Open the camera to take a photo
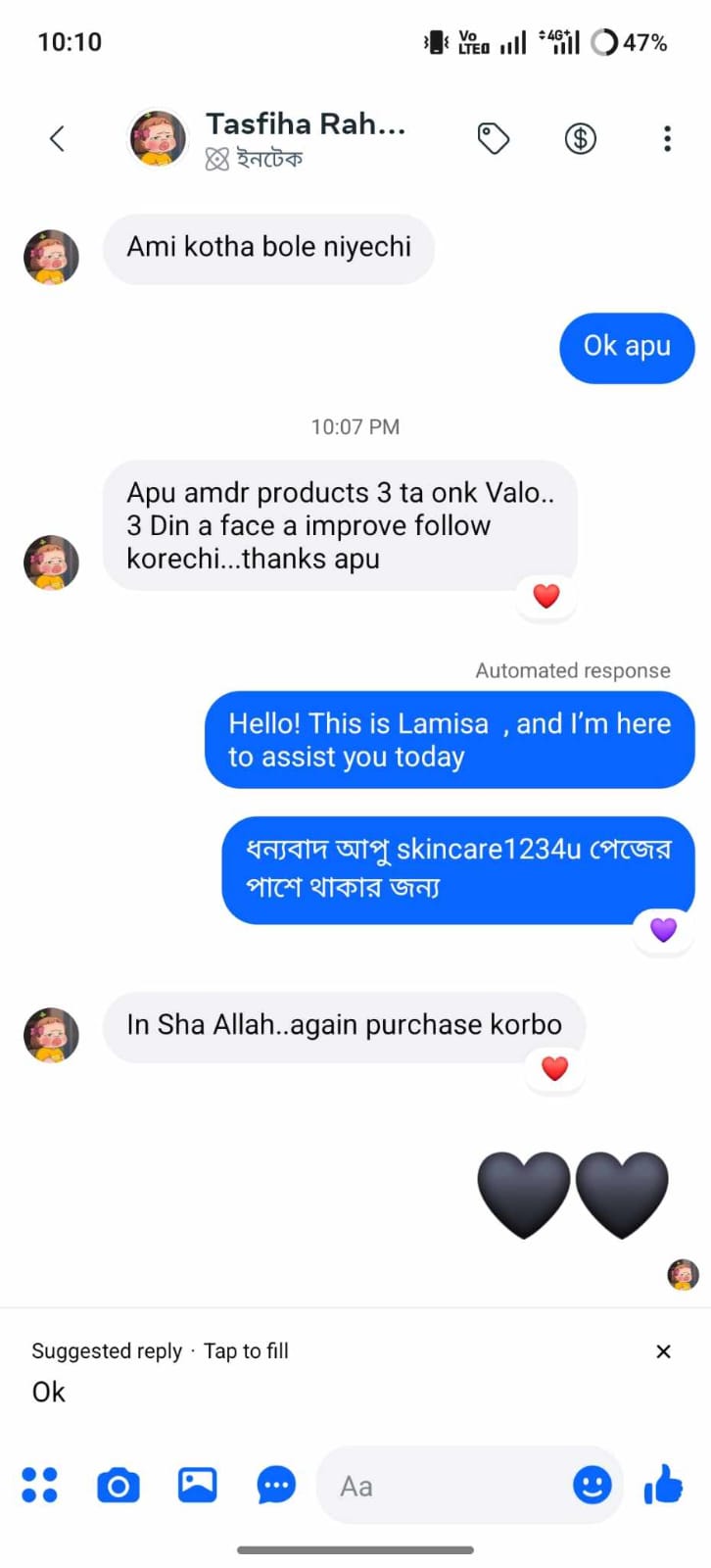 tap(118, 1486)
